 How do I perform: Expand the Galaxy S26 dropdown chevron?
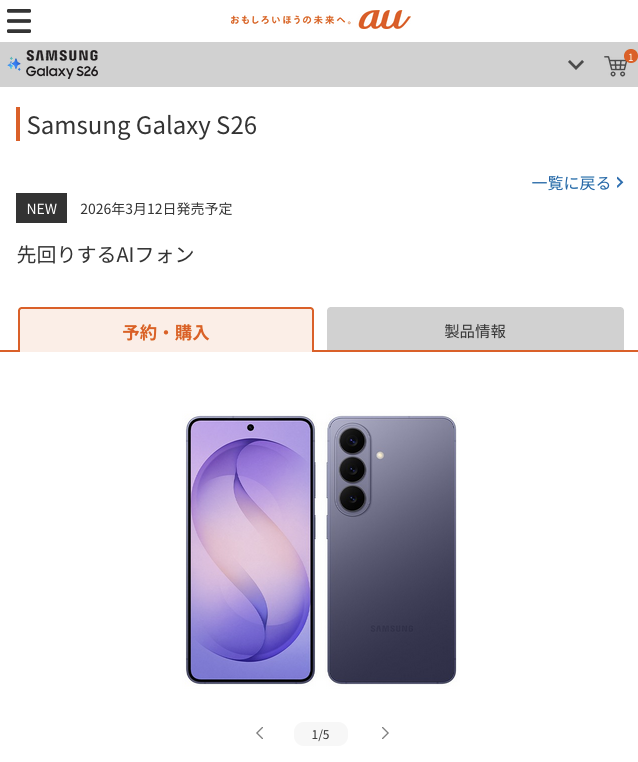[x=576, y=65]
